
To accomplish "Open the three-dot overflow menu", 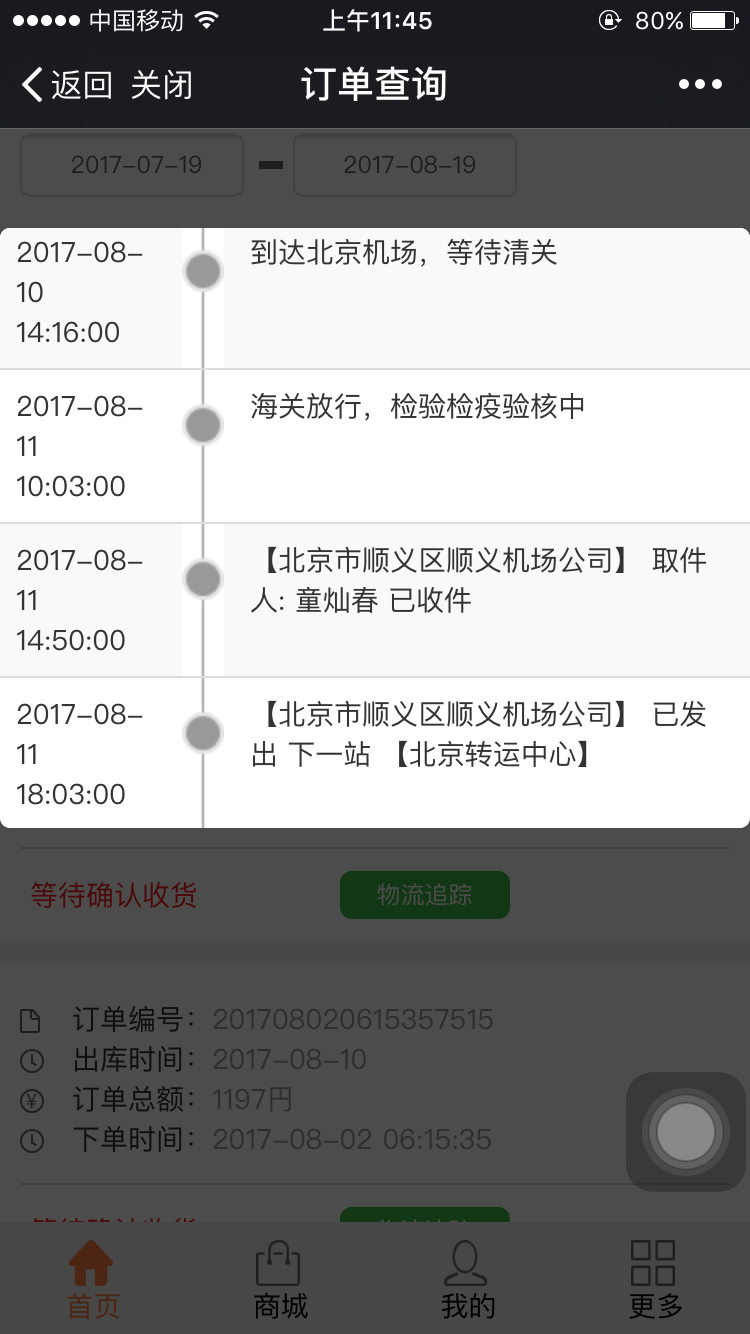I will [700, 85].
